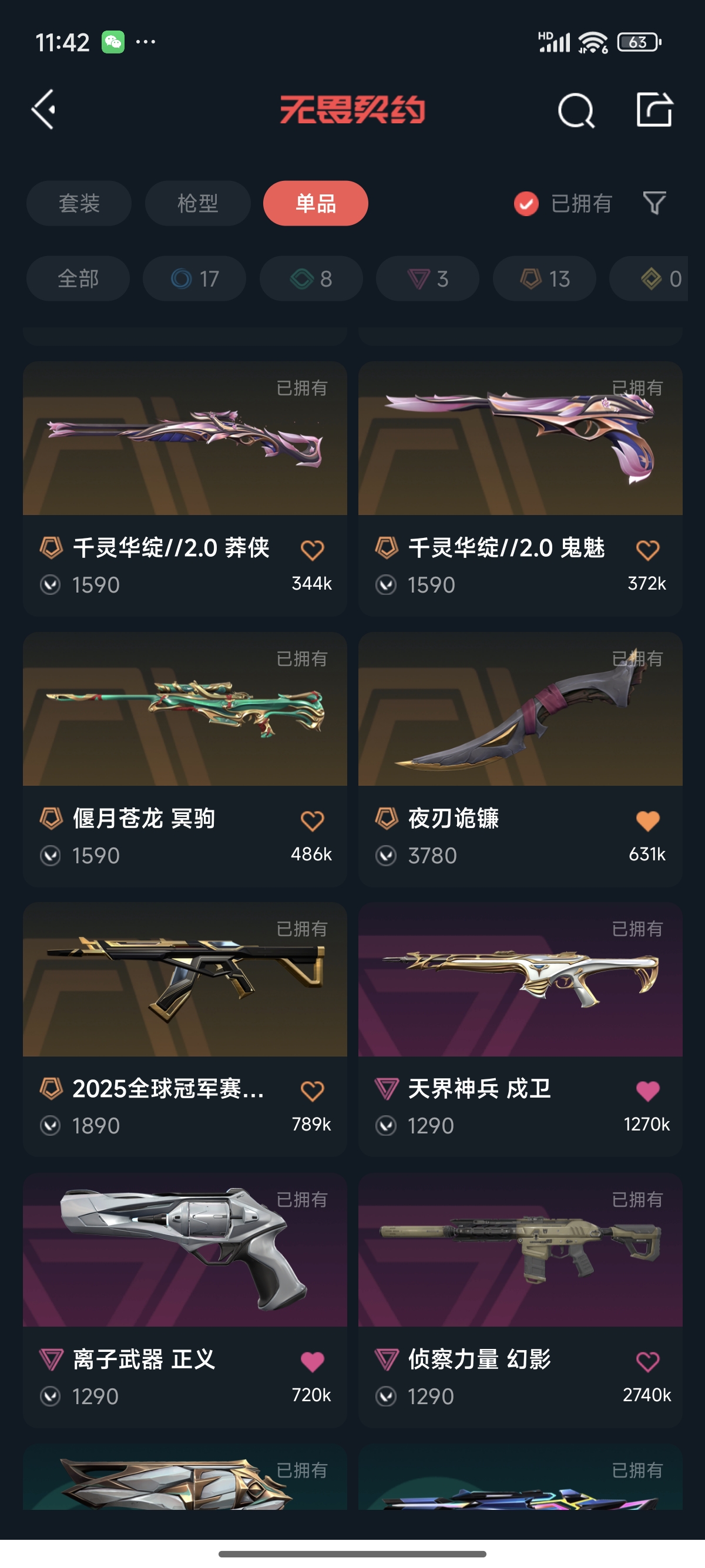Go back using the top-left arrow
705x1568 pixels.
click(44, 110)
